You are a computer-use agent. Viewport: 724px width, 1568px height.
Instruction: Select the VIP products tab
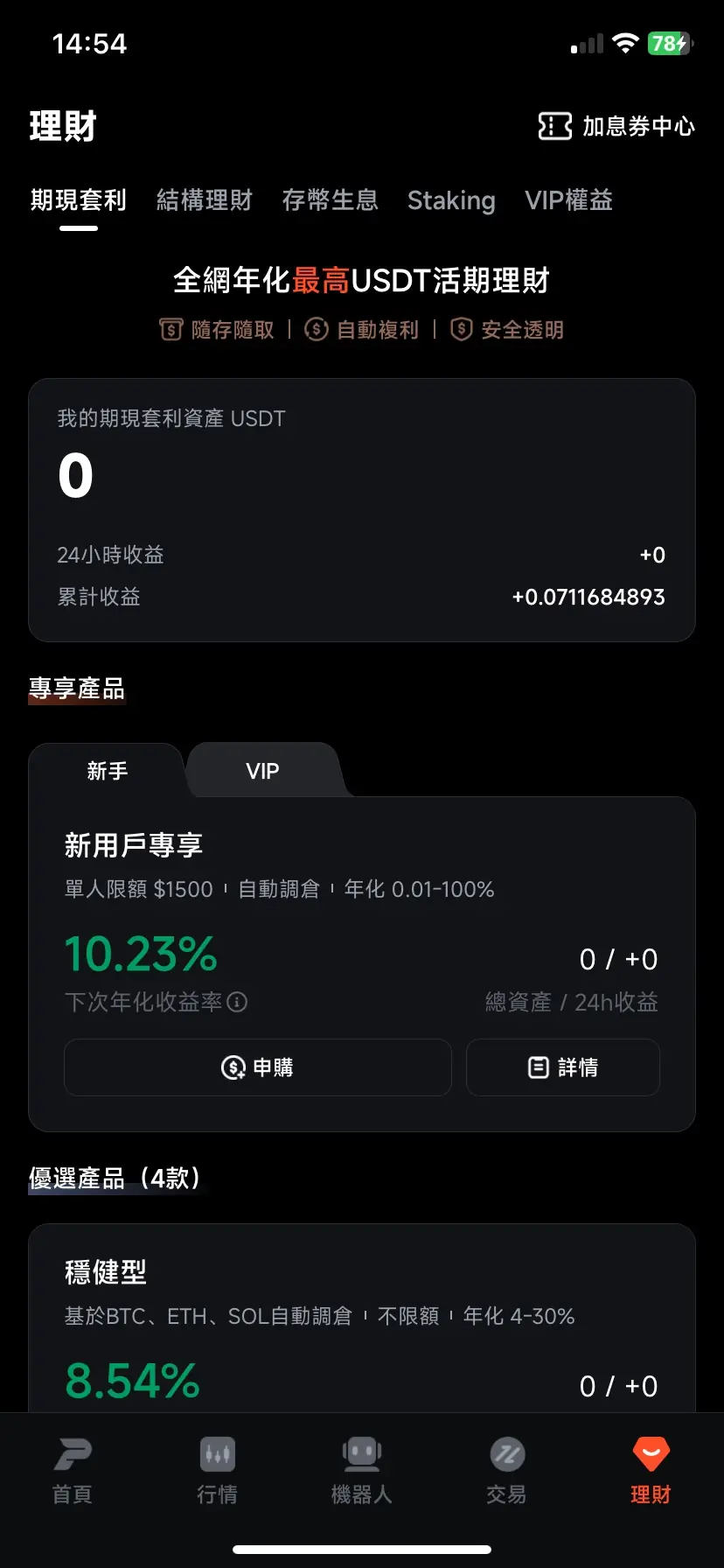tap(261, 771)
